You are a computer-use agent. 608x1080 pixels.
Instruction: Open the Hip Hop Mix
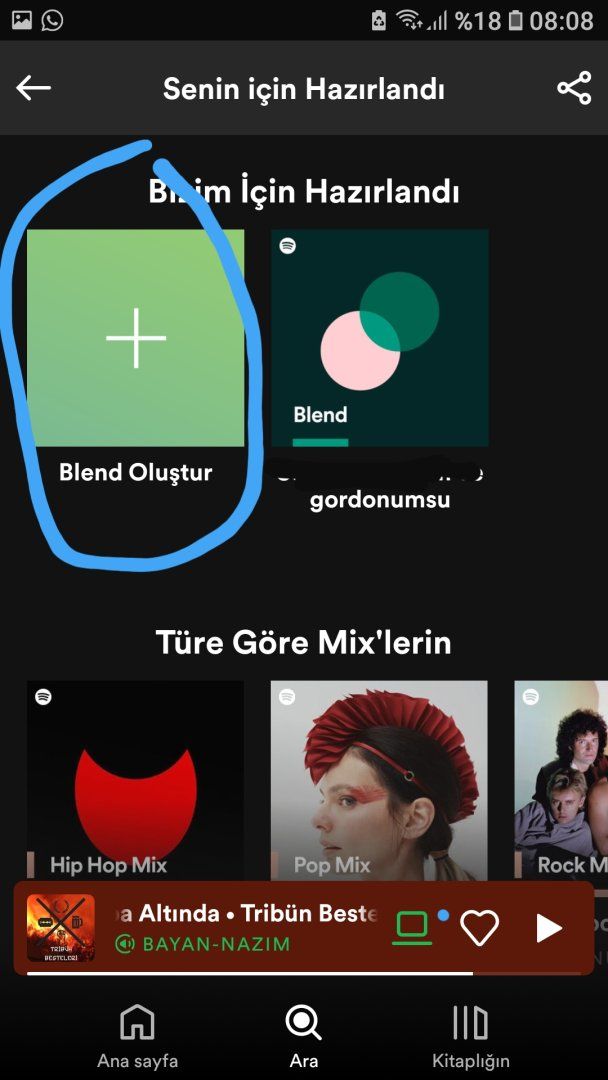pyautogui.click(x=136, y=780)
